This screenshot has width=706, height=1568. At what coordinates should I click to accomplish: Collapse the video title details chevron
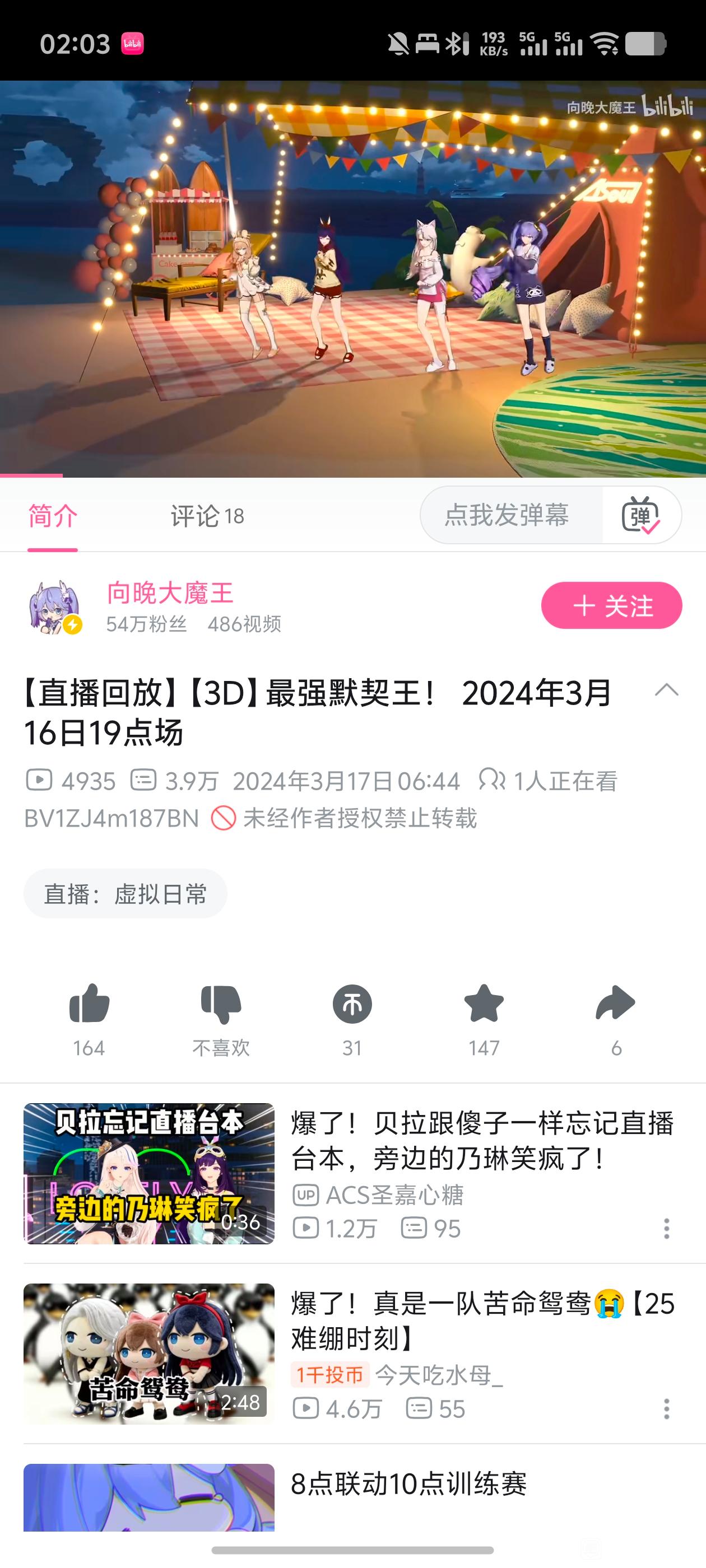(x=666, y=690)
